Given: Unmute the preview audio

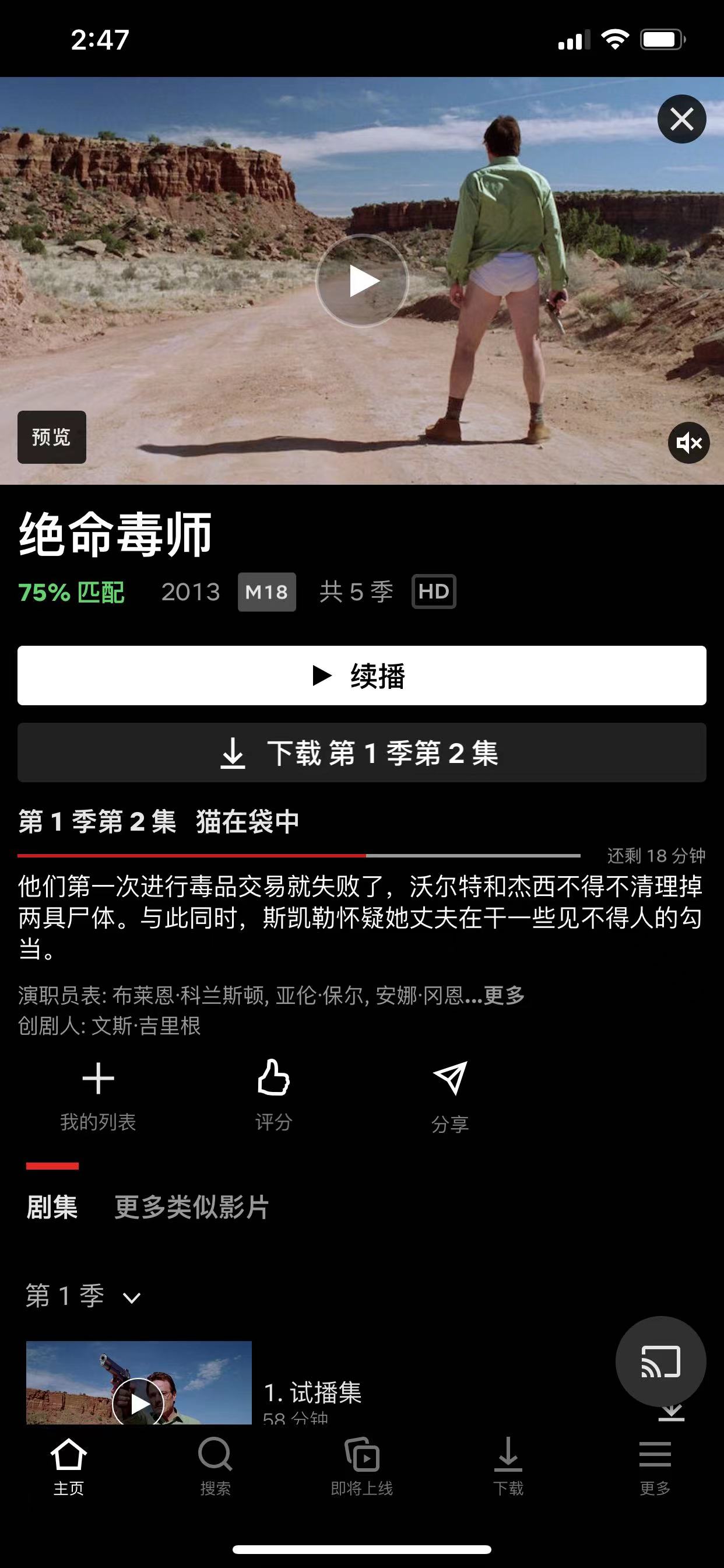Looking at the screenshot, I should pyautogui.click(x=688, y=443).
